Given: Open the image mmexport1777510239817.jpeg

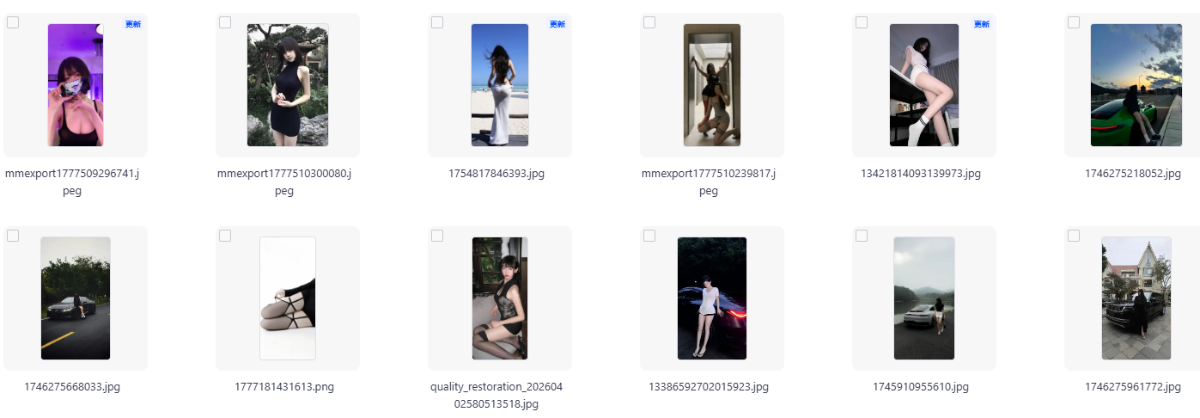Looking at the screenshot, I should point(711,85).
